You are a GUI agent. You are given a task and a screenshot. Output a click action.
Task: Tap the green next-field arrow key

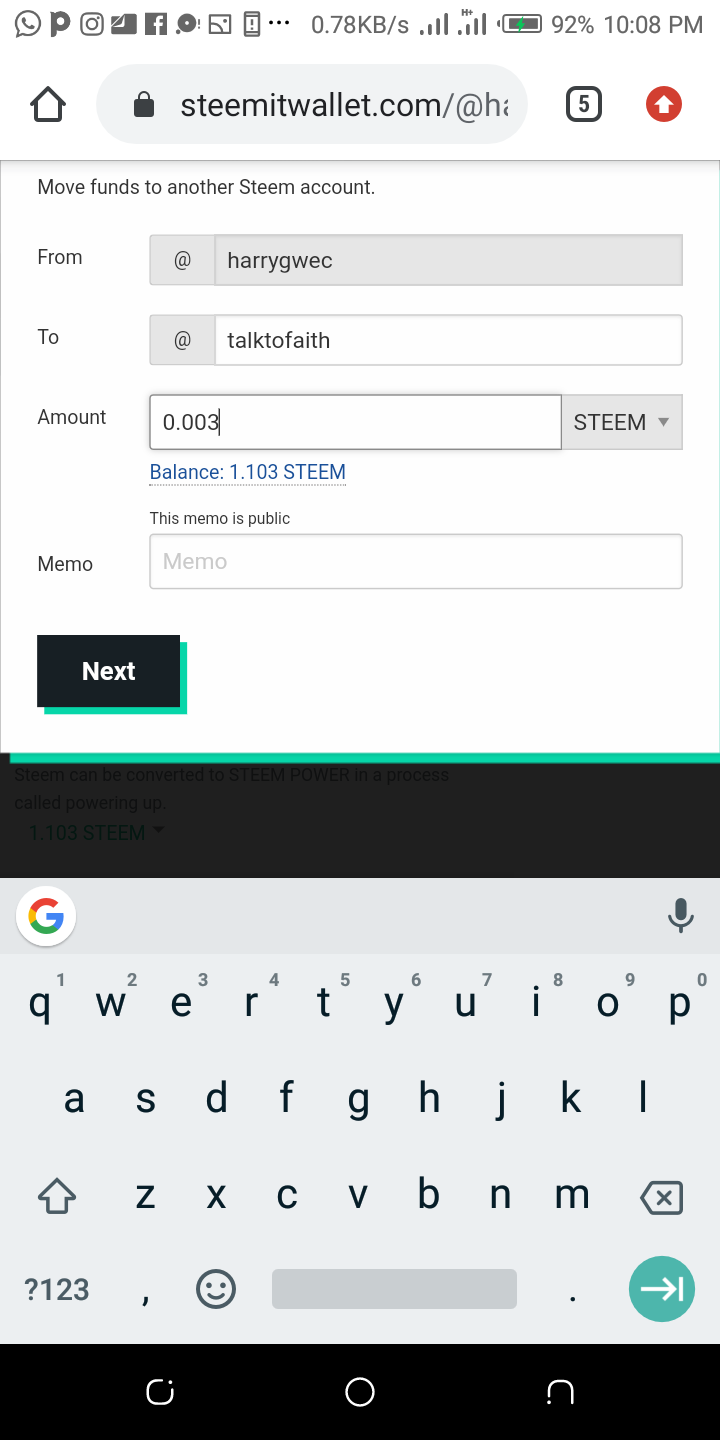661,1289
